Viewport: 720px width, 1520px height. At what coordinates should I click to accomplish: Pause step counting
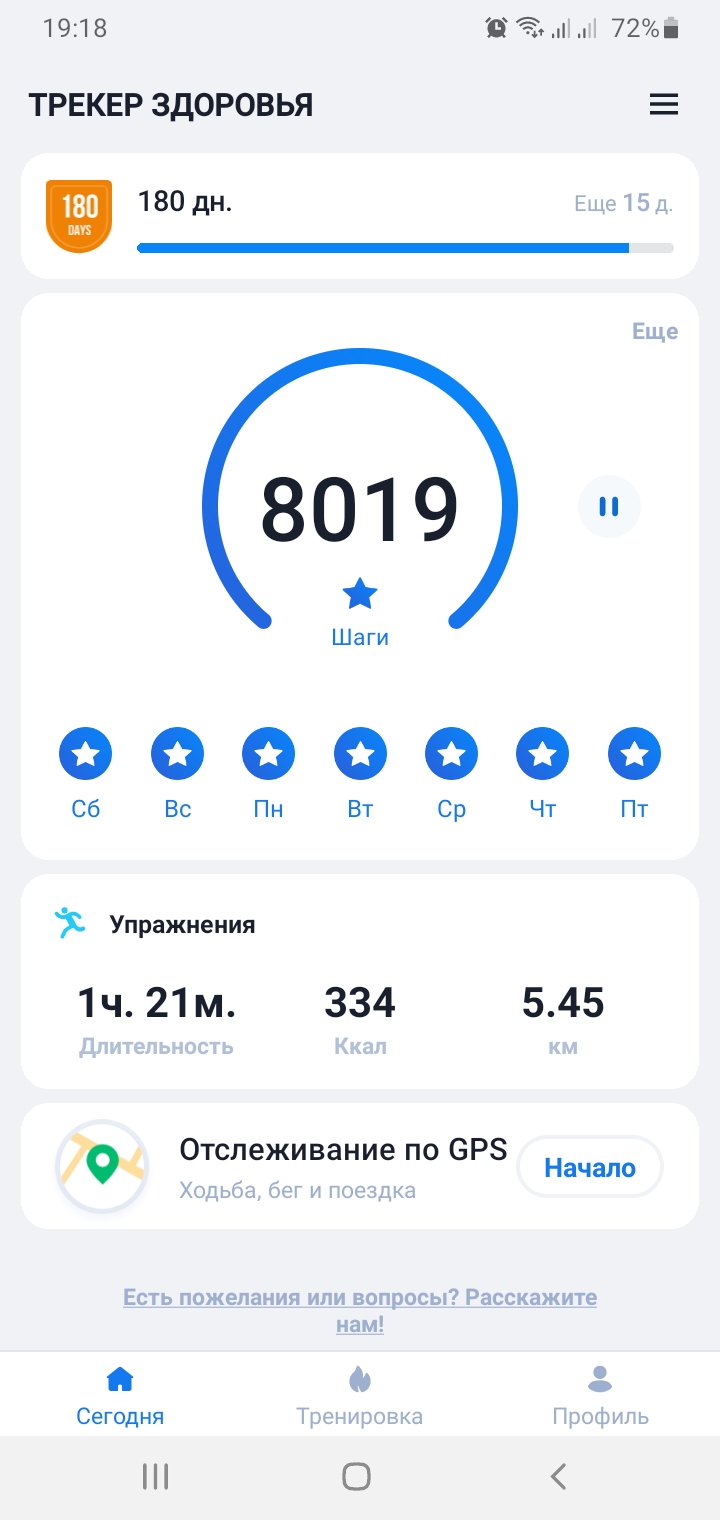point(609,507)
